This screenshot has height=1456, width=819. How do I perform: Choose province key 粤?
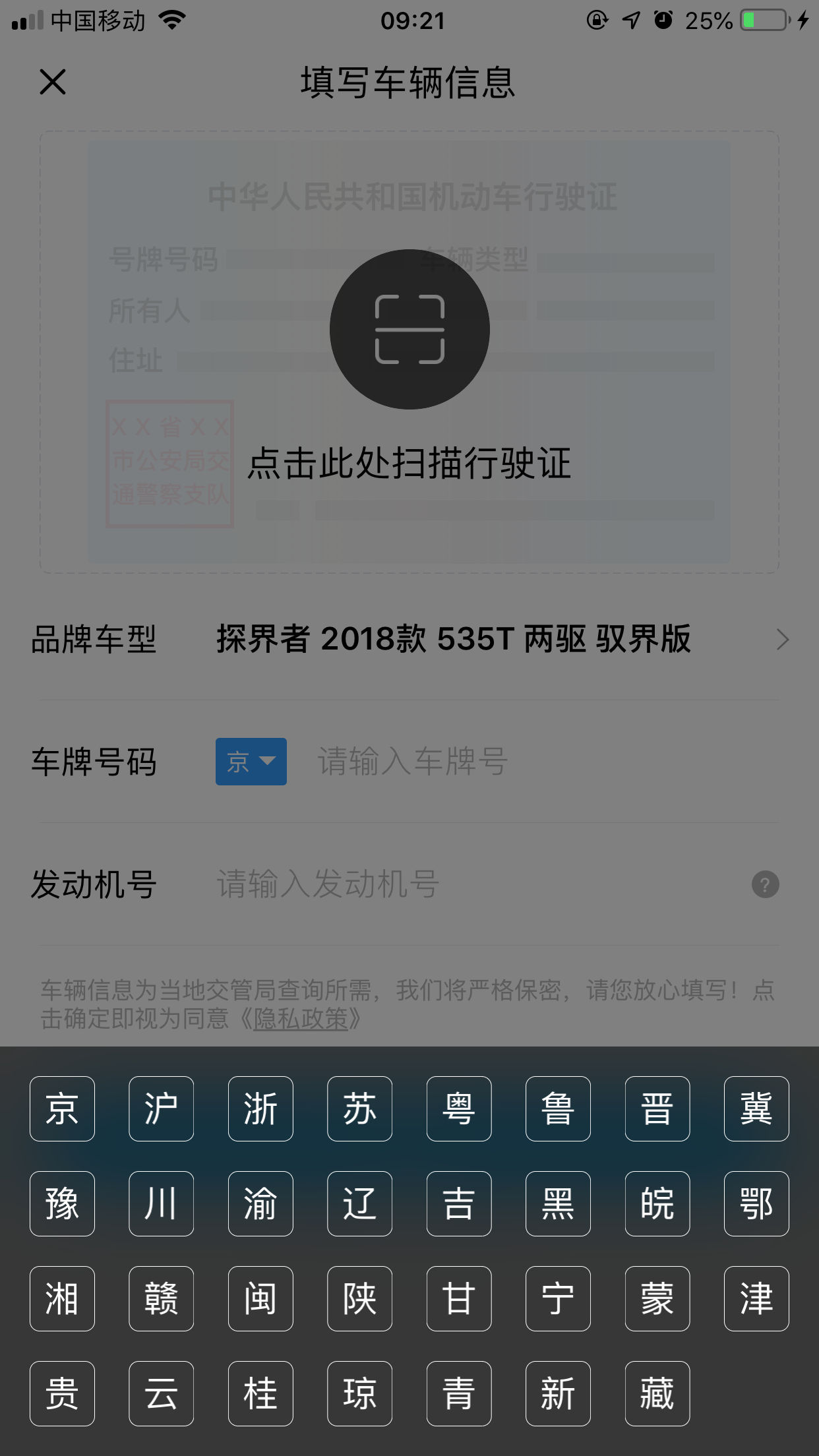tap(459, 1108)
